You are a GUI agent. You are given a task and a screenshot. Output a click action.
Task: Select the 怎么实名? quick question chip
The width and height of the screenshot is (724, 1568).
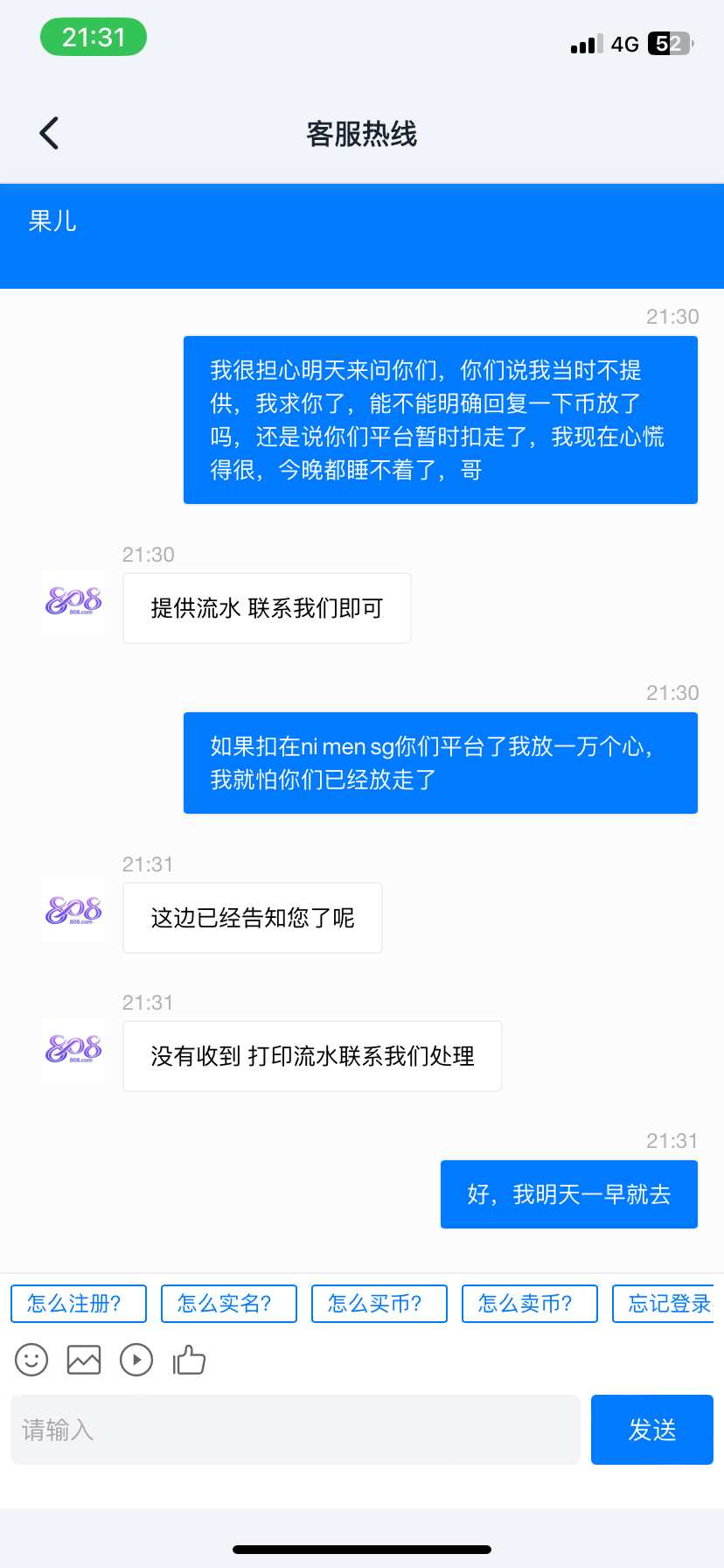pyautogui.click(x=229, y=1304)
